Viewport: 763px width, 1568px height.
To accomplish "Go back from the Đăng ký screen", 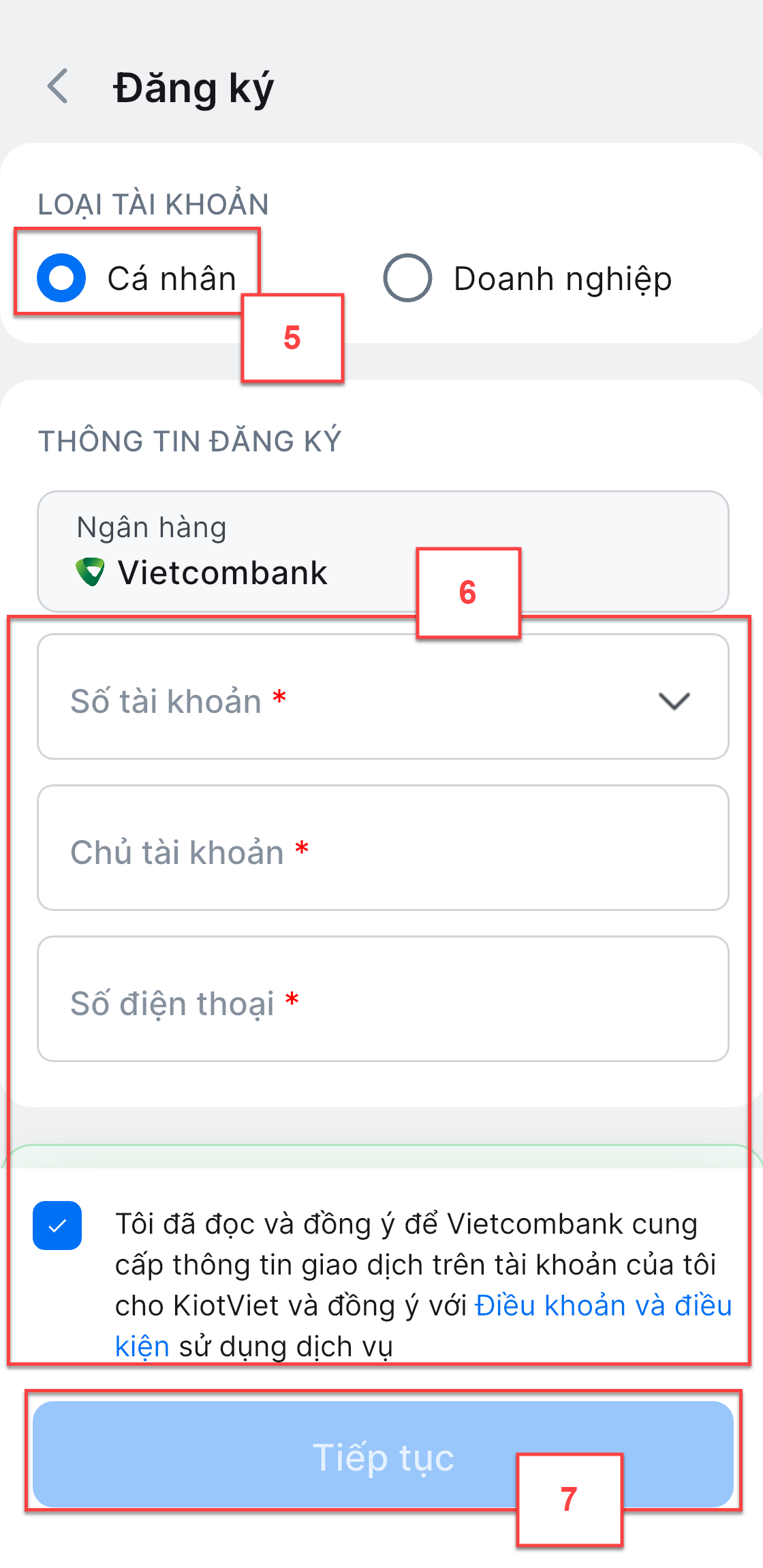I will [58, 86].
